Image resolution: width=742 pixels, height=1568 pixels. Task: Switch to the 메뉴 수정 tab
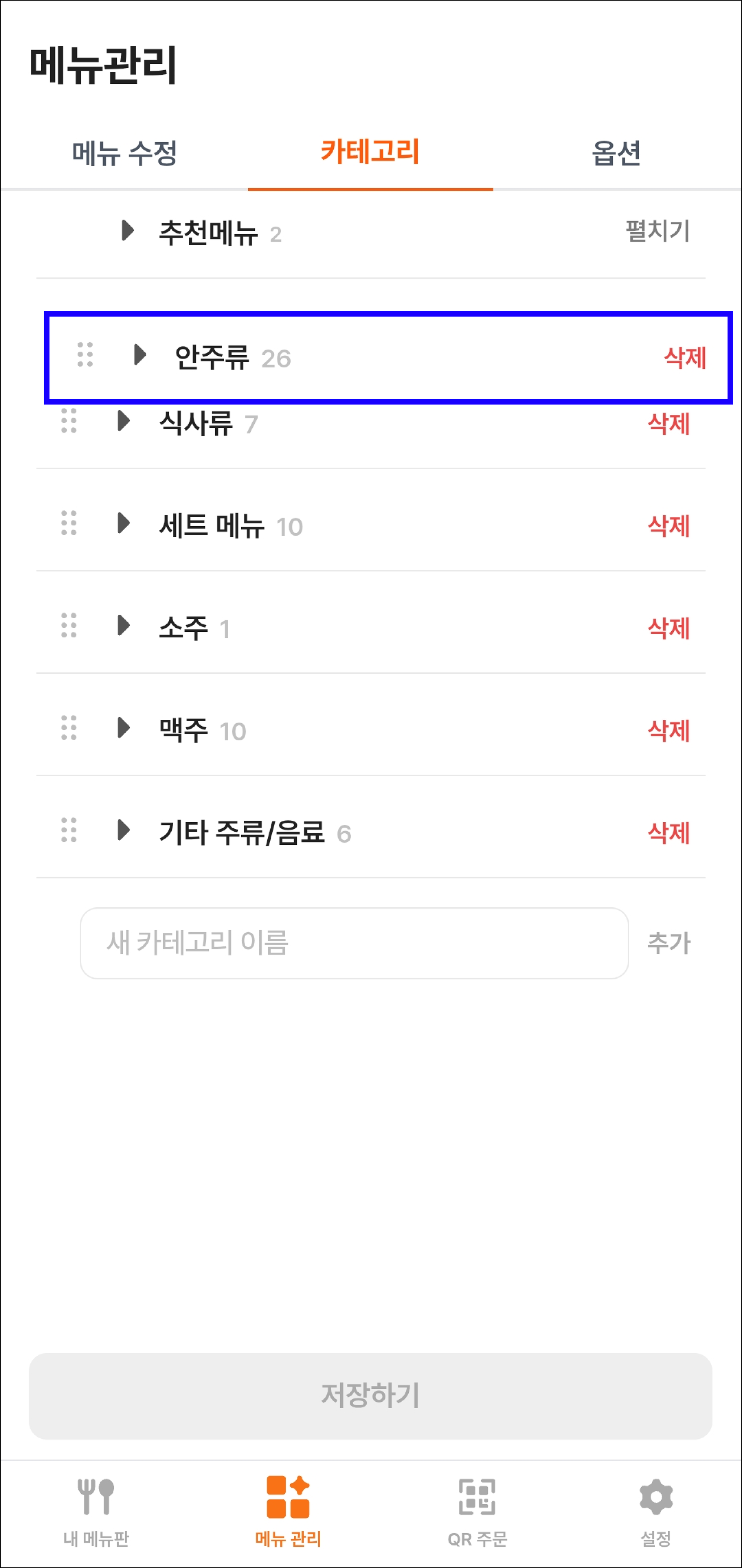(x=124, y=153)
